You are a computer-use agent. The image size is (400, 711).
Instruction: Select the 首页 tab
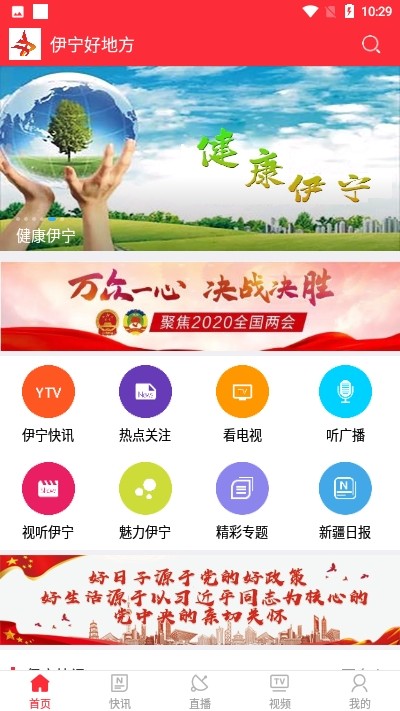click(40, 691)
